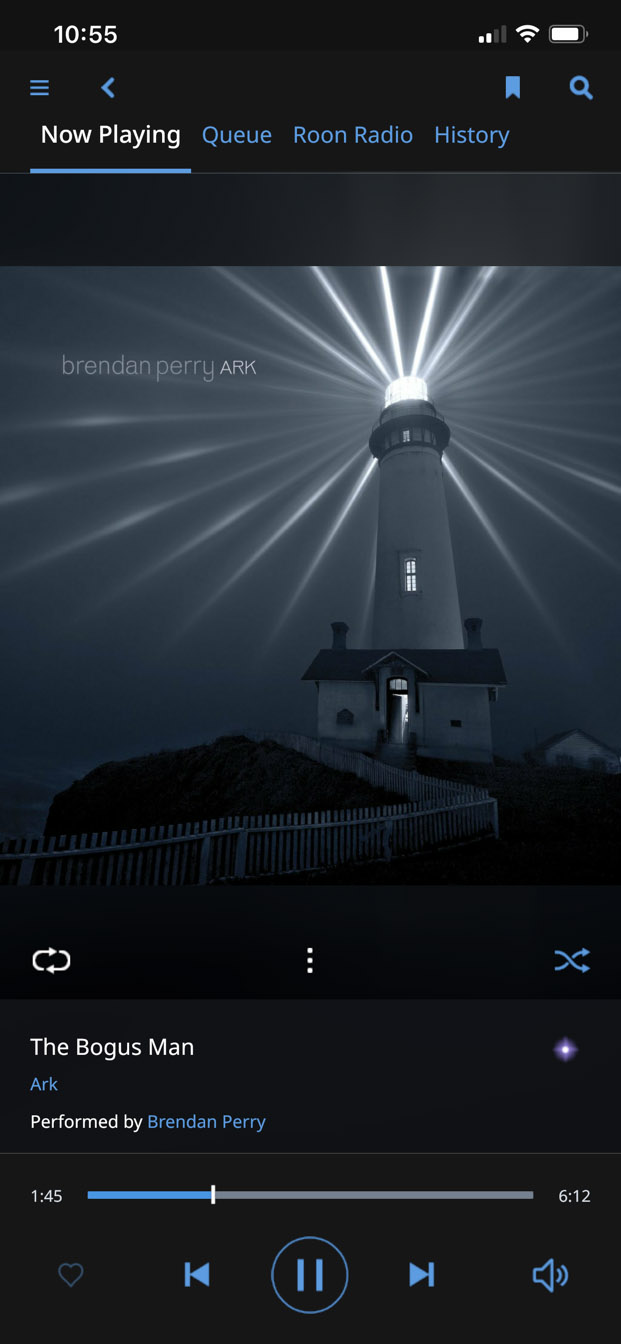The height and width of the screenshot is (1344, 621).
Task: Skip to the next track
Action: coord(422,1274)
